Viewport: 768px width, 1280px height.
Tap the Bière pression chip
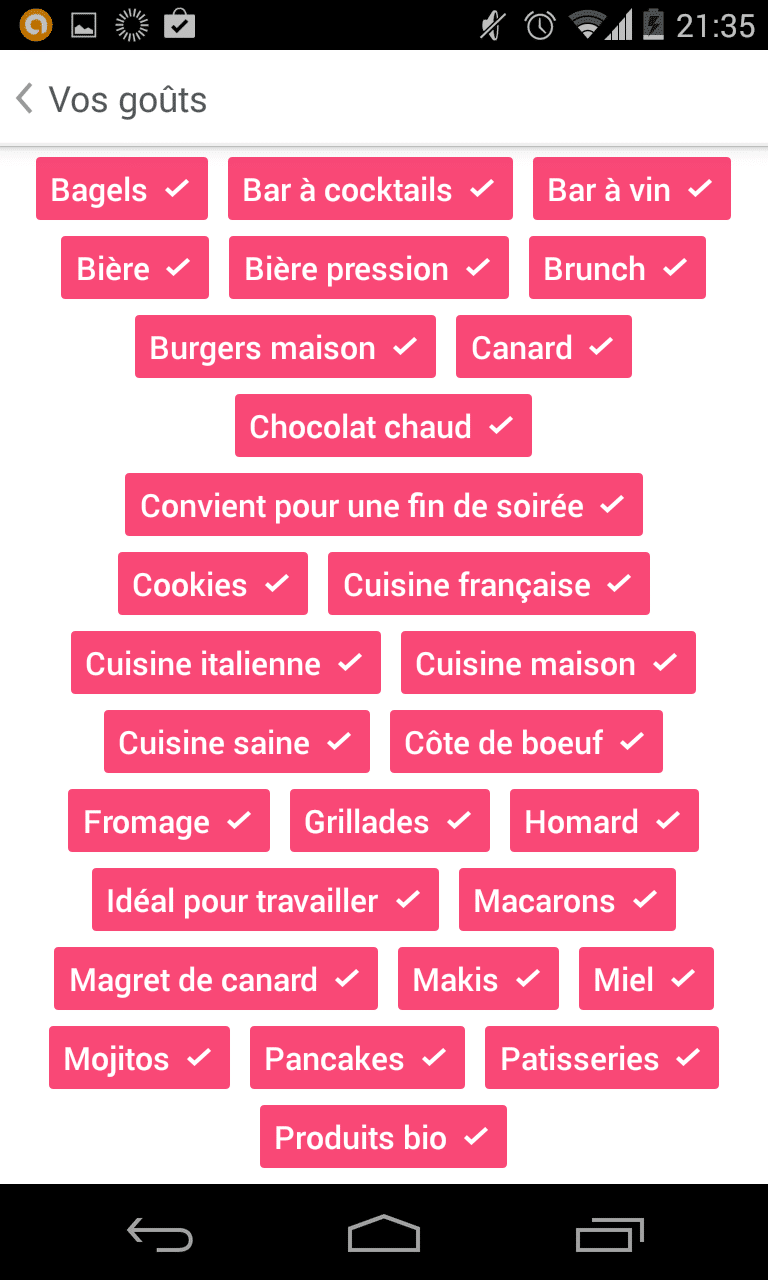[369, 267]
